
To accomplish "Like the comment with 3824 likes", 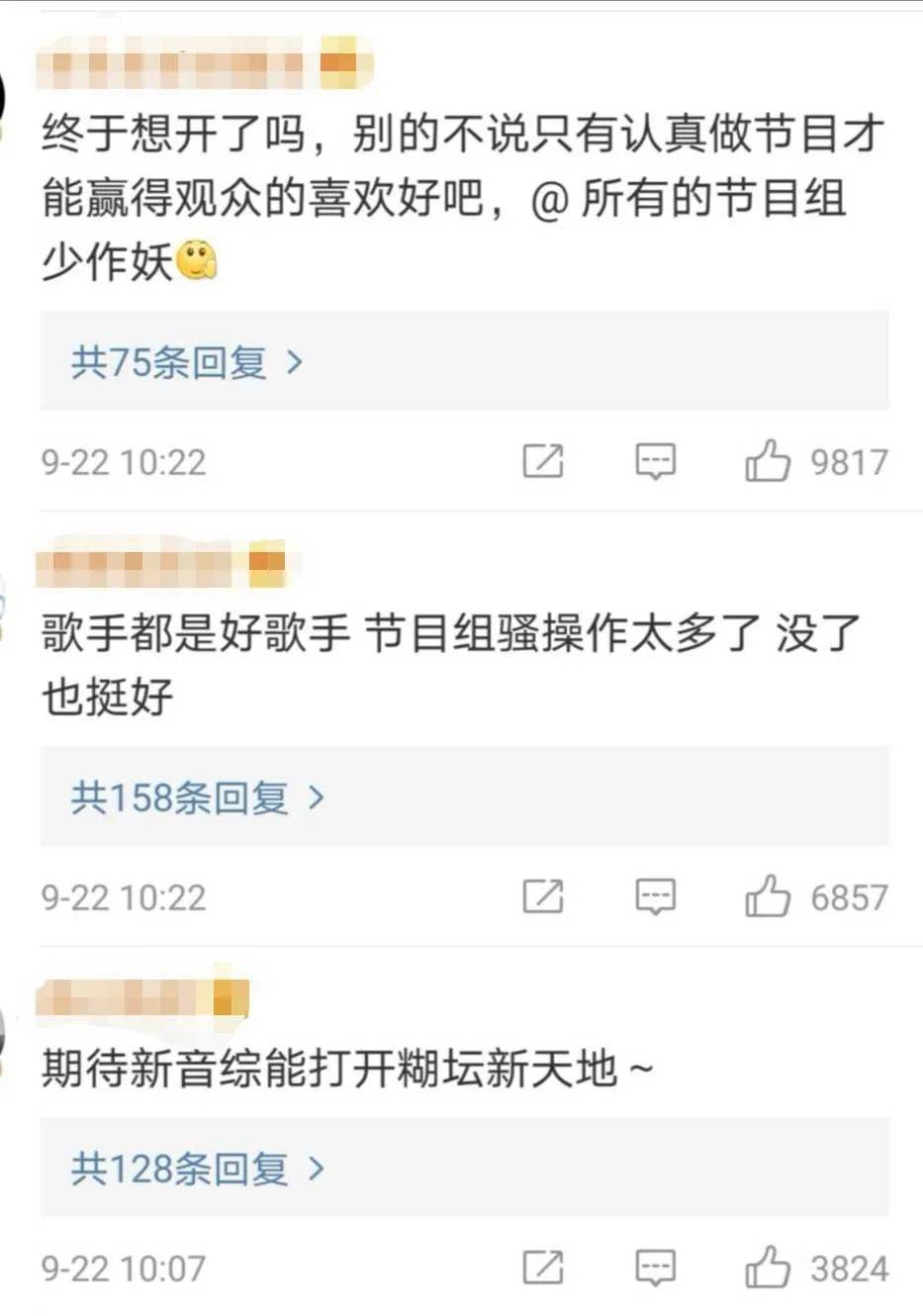I will click(768, 1268).
